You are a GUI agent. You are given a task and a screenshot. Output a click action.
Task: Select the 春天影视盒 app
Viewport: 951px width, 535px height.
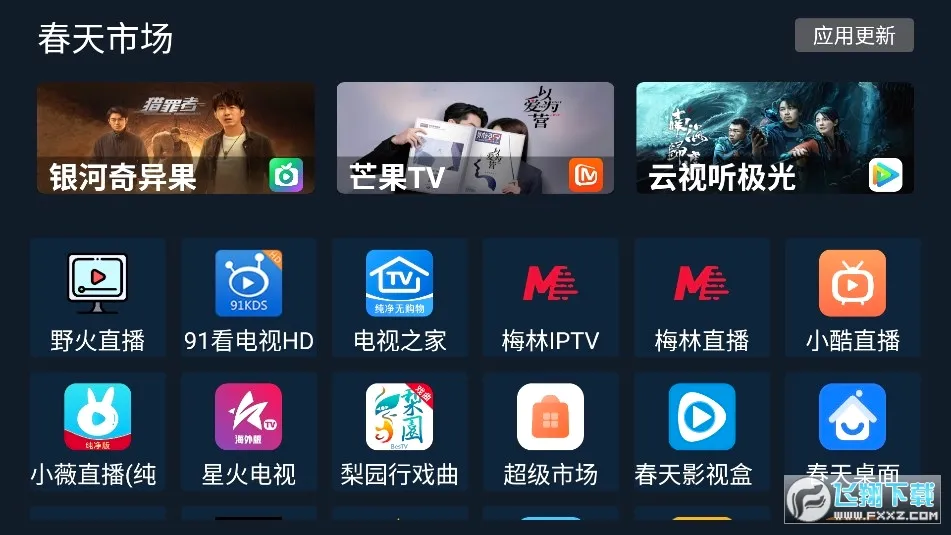[702, 432]
